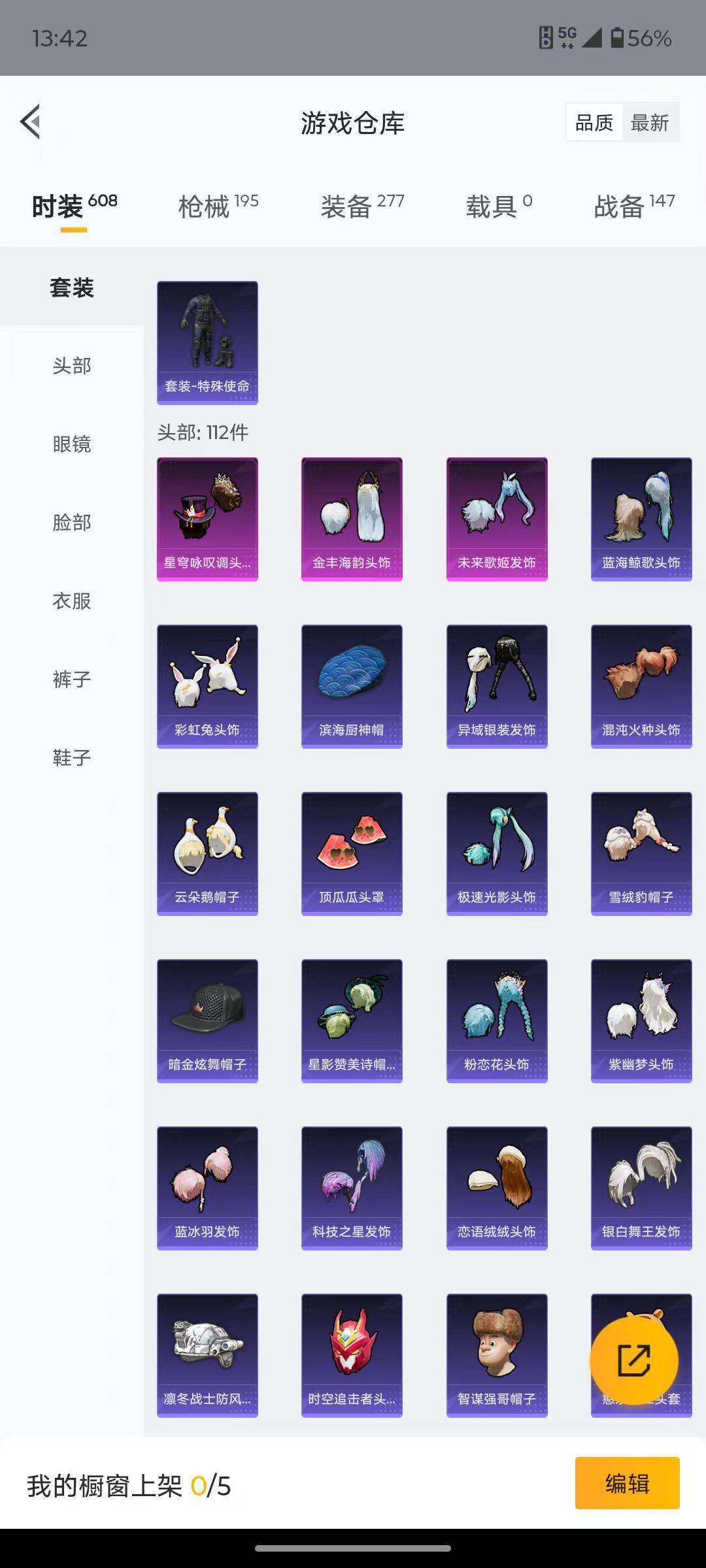The height and width of the screenshot is (1568, 706).
Task: Select the 滨海厨神帽 chef hat
Action: pos(352,686)
